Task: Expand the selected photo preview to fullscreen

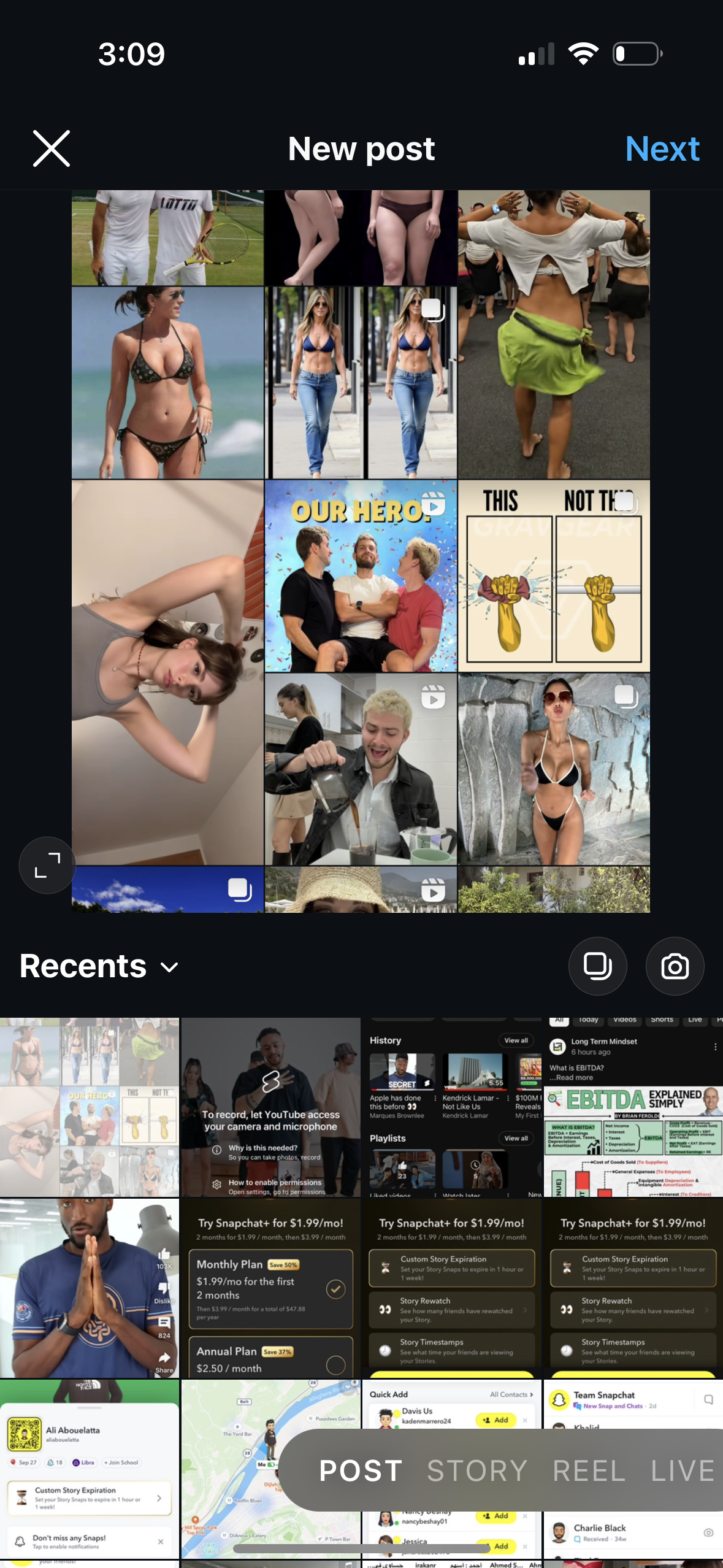Action: tap(47, 865)
